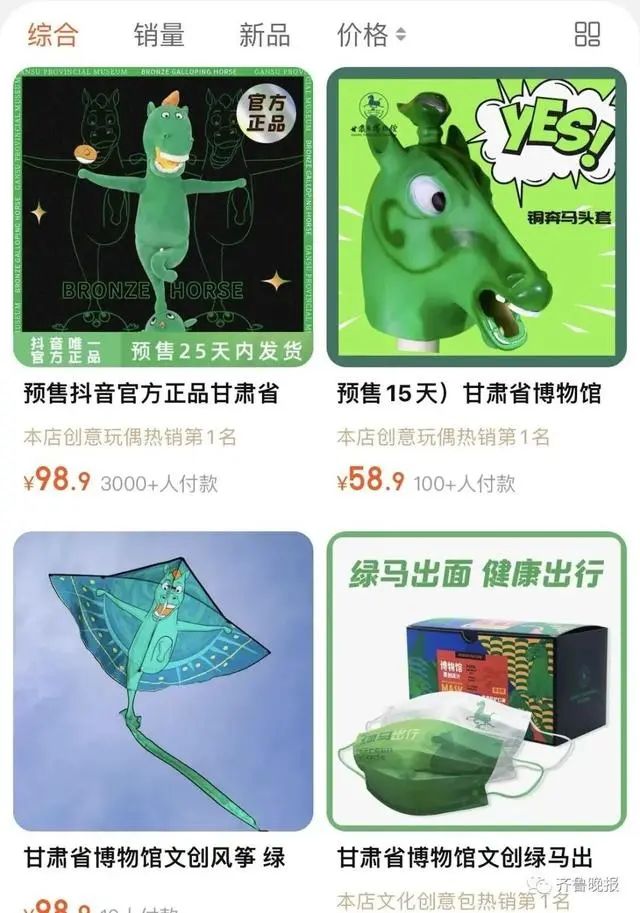
Task: Sort products by 销量
Action: tap(159, 36)
